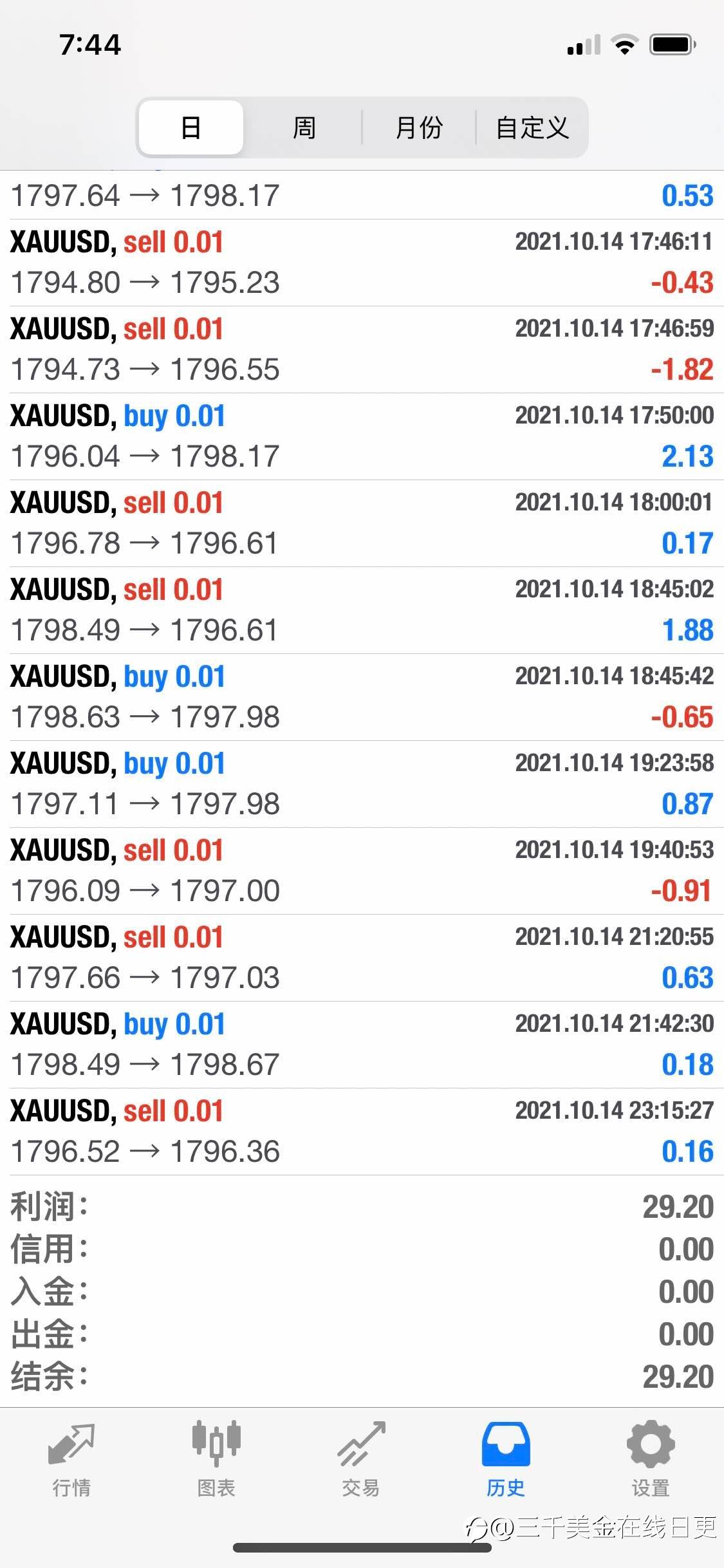The image size is (724, 1568).
Task: Open the 交易 trade tab
Action: pos(361,1460)
